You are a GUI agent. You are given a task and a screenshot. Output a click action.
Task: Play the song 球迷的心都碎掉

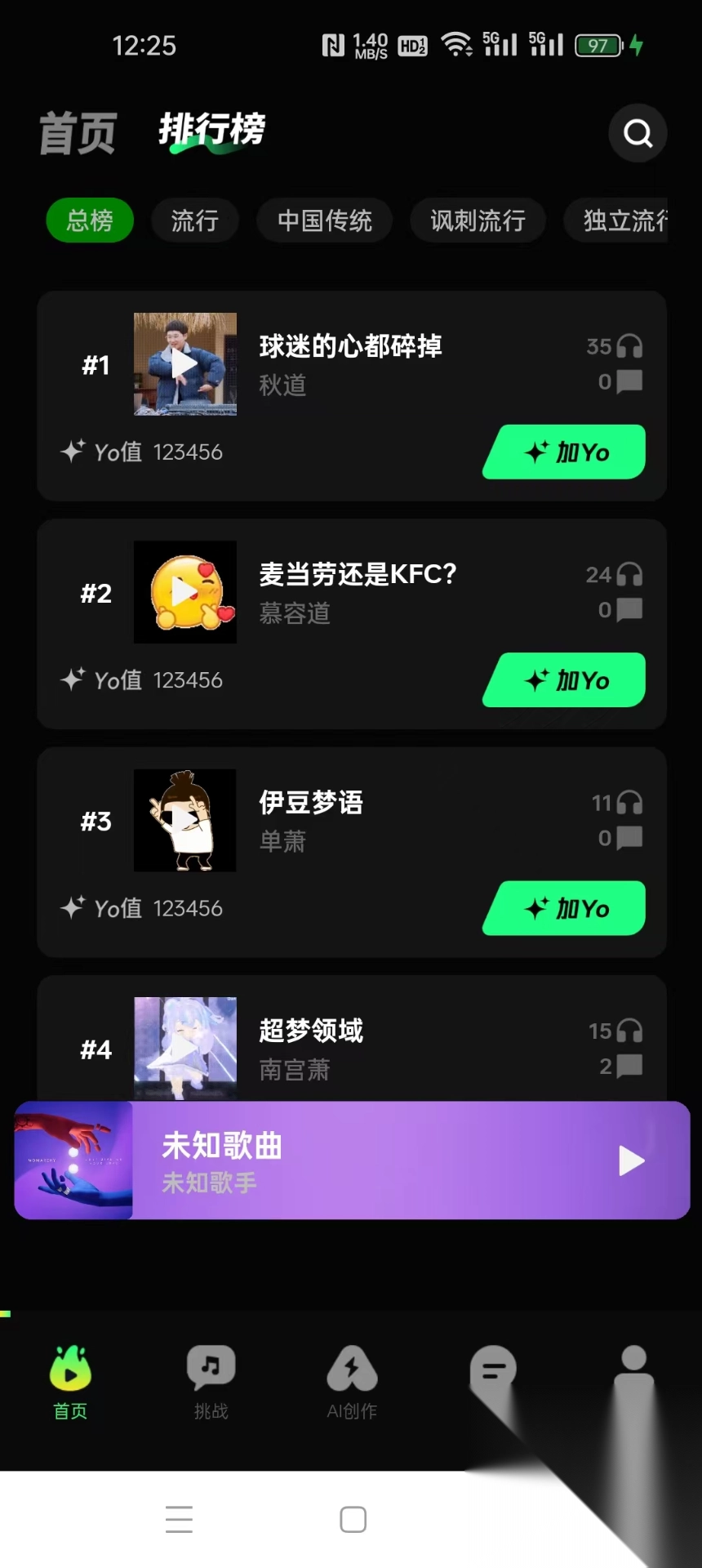[x=185, y=364]
